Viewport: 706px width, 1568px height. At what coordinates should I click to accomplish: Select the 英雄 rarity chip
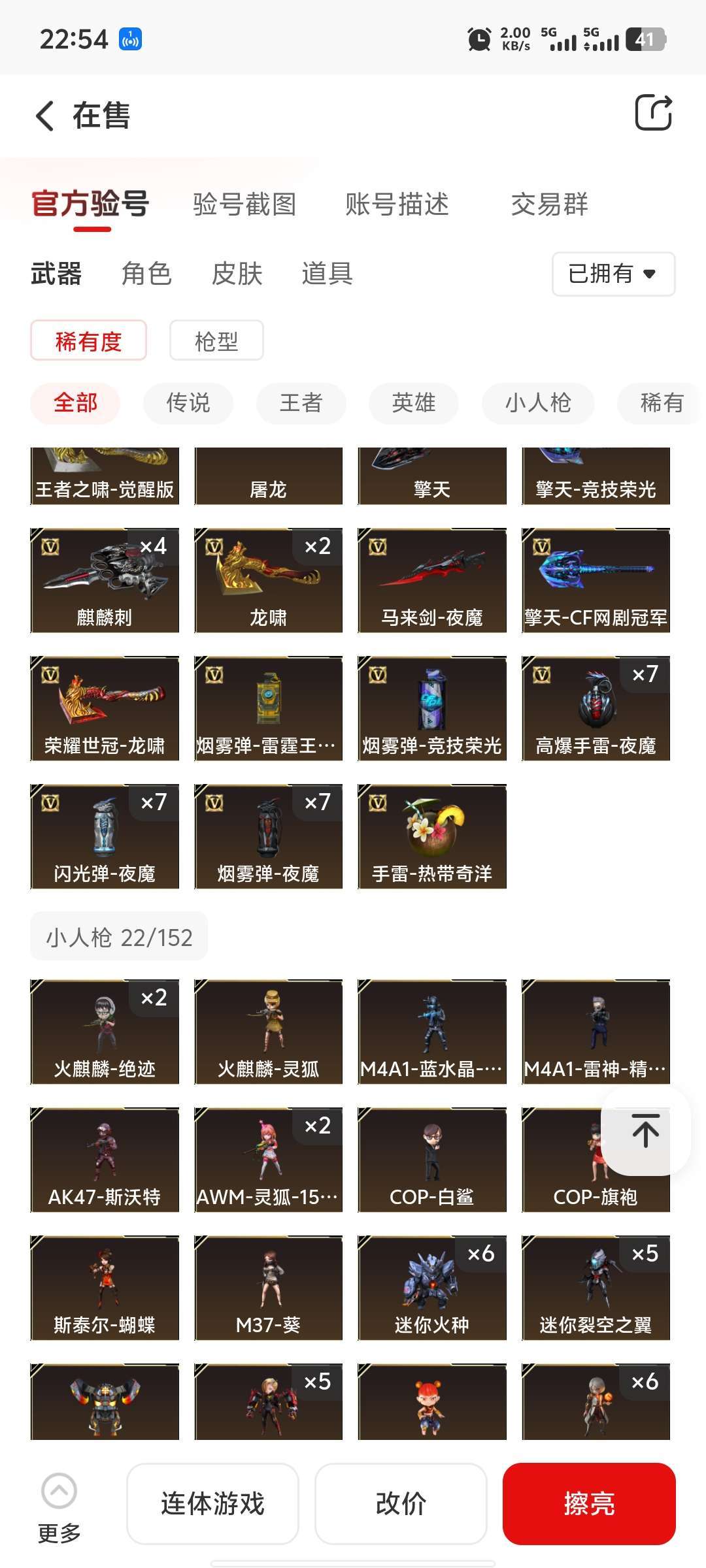[414, 403]
